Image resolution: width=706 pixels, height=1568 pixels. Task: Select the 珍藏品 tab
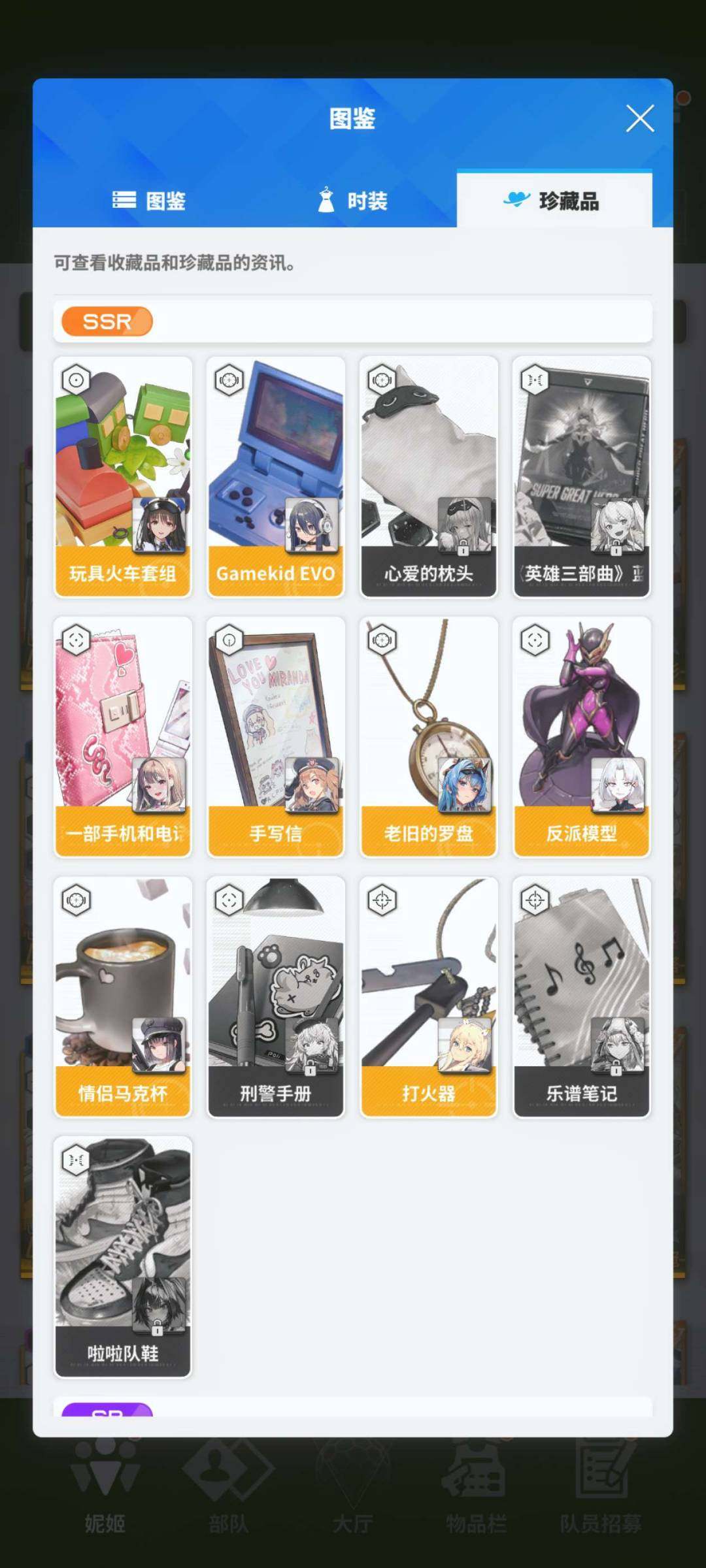[553, 201]
